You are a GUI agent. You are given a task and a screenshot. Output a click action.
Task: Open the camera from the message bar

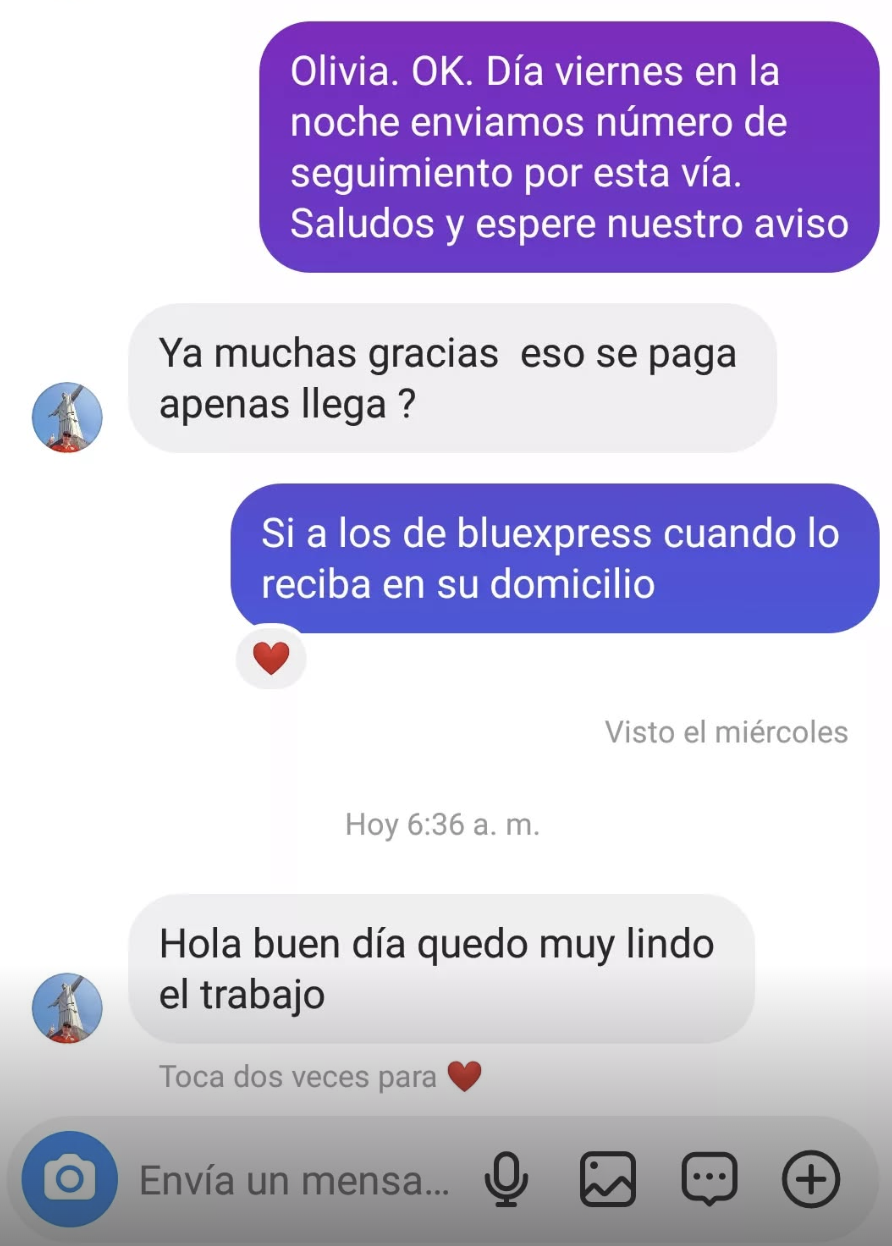tap(69, 1180)
